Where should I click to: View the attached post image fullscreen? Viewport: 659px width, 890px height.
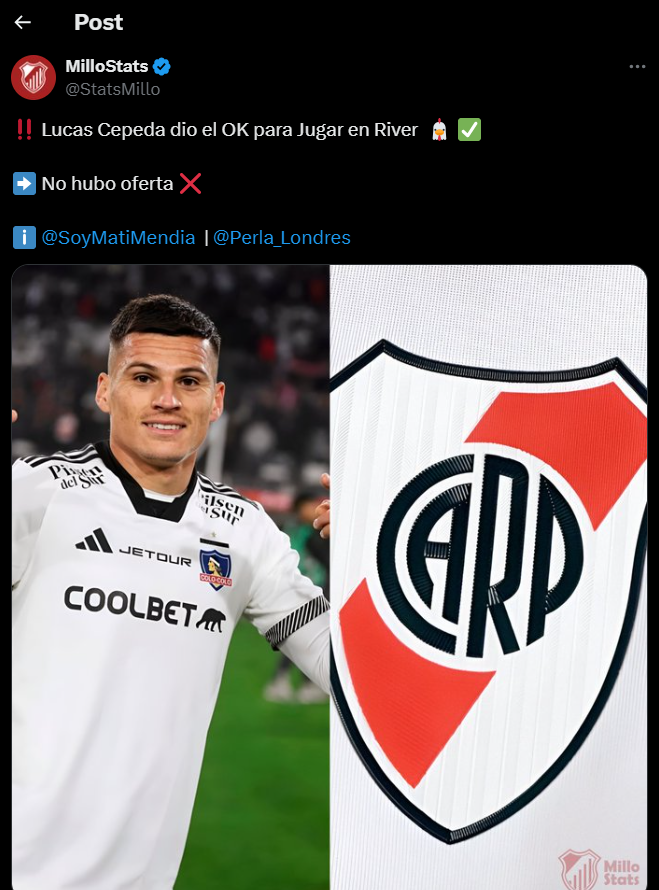pos(329,575)
